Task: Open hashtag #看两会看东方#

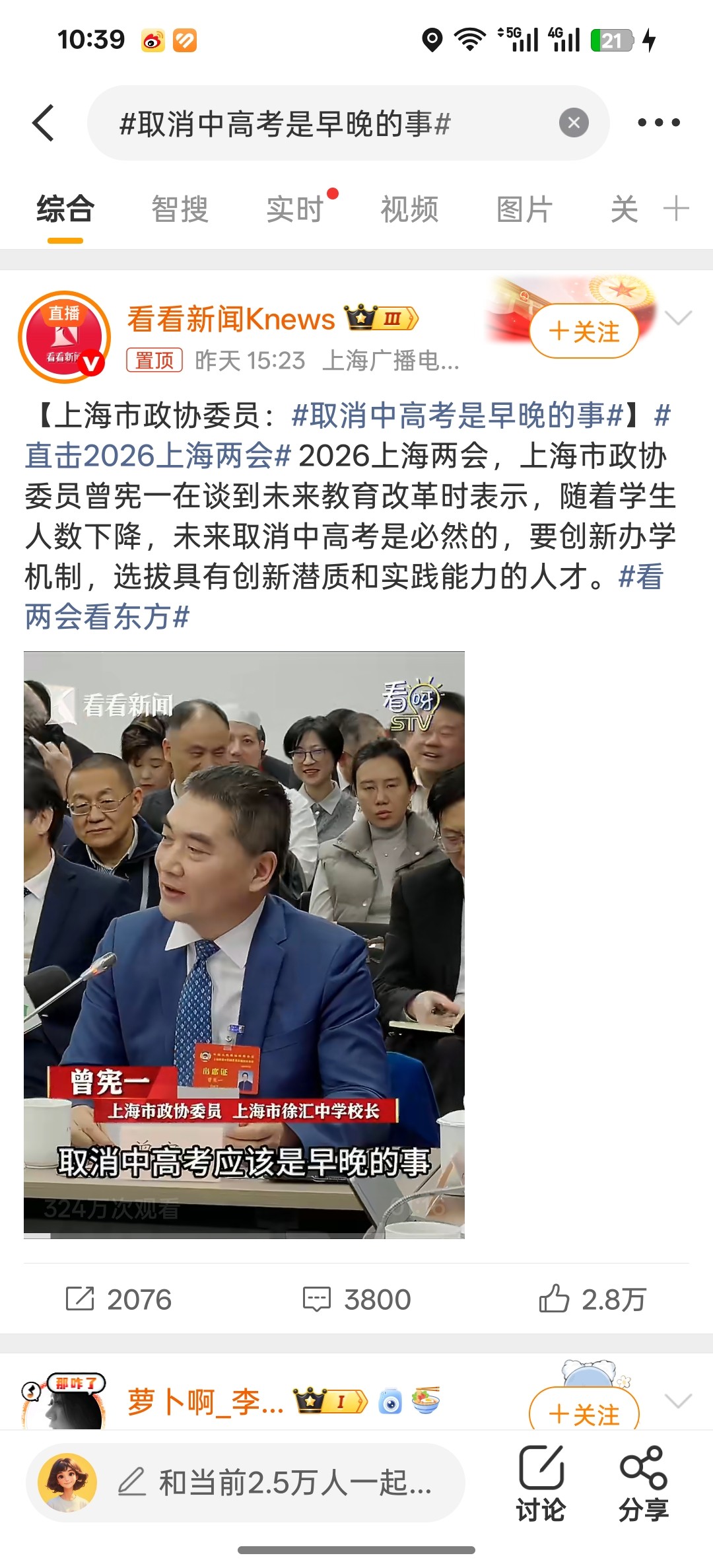Action: coord(107,617)
